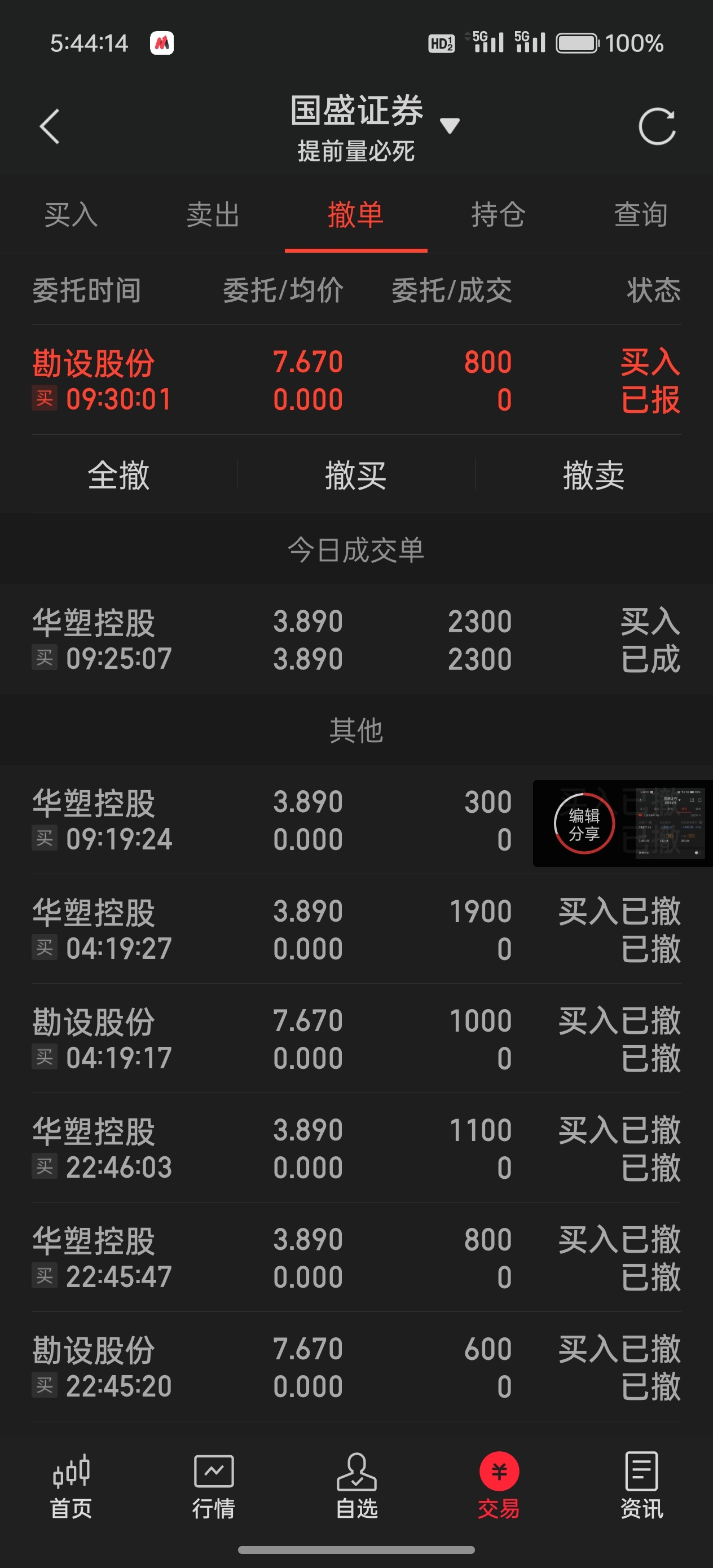Switch to the 卖出 tab
This screenshot has height=1568, width=713.
[213, 215]
